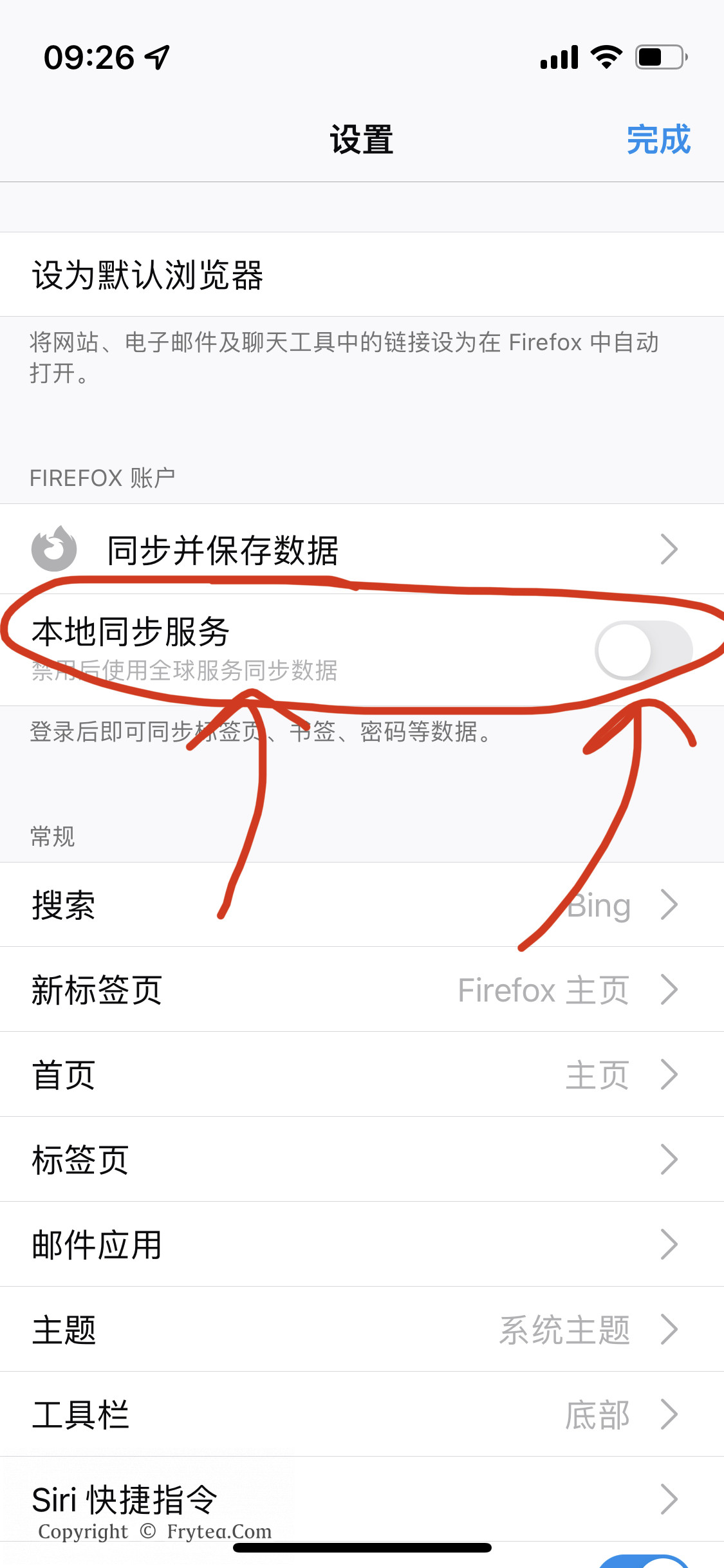Open 标签页 settings

(362, 1160)
